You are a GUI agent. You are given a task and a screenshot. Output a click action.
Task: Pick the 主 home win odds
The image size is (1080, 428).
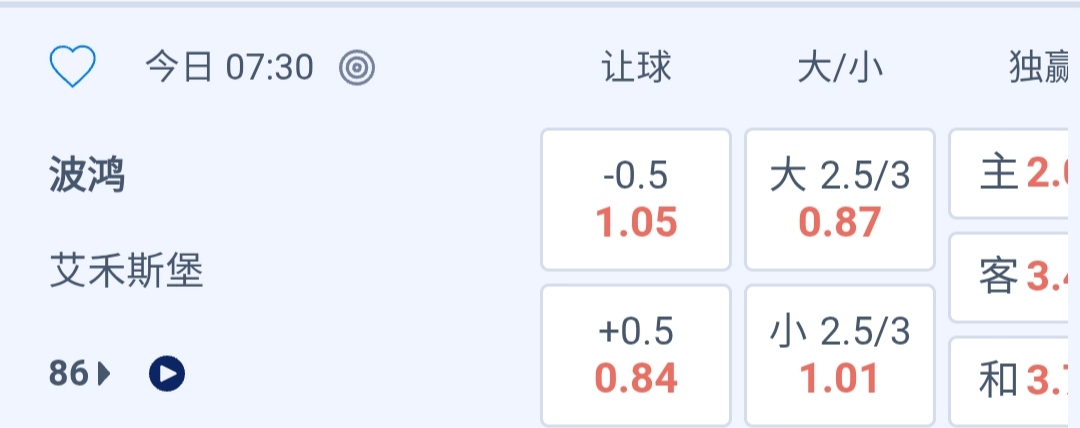pos(1014,174)
